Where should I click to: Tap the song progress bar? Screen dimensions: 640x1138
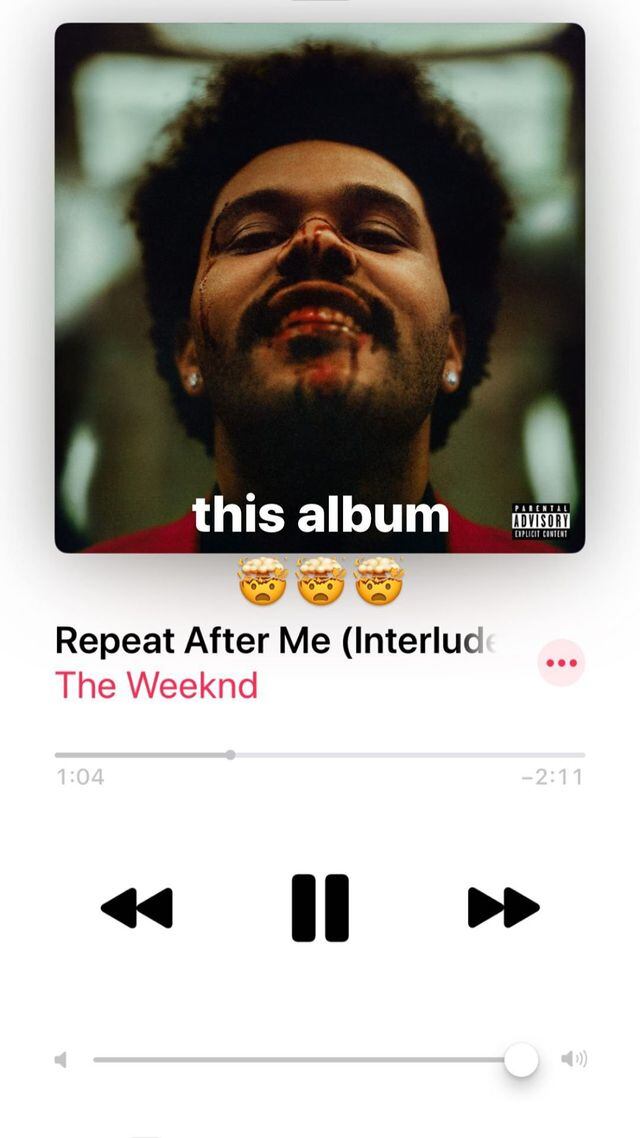tap(320, 755)
